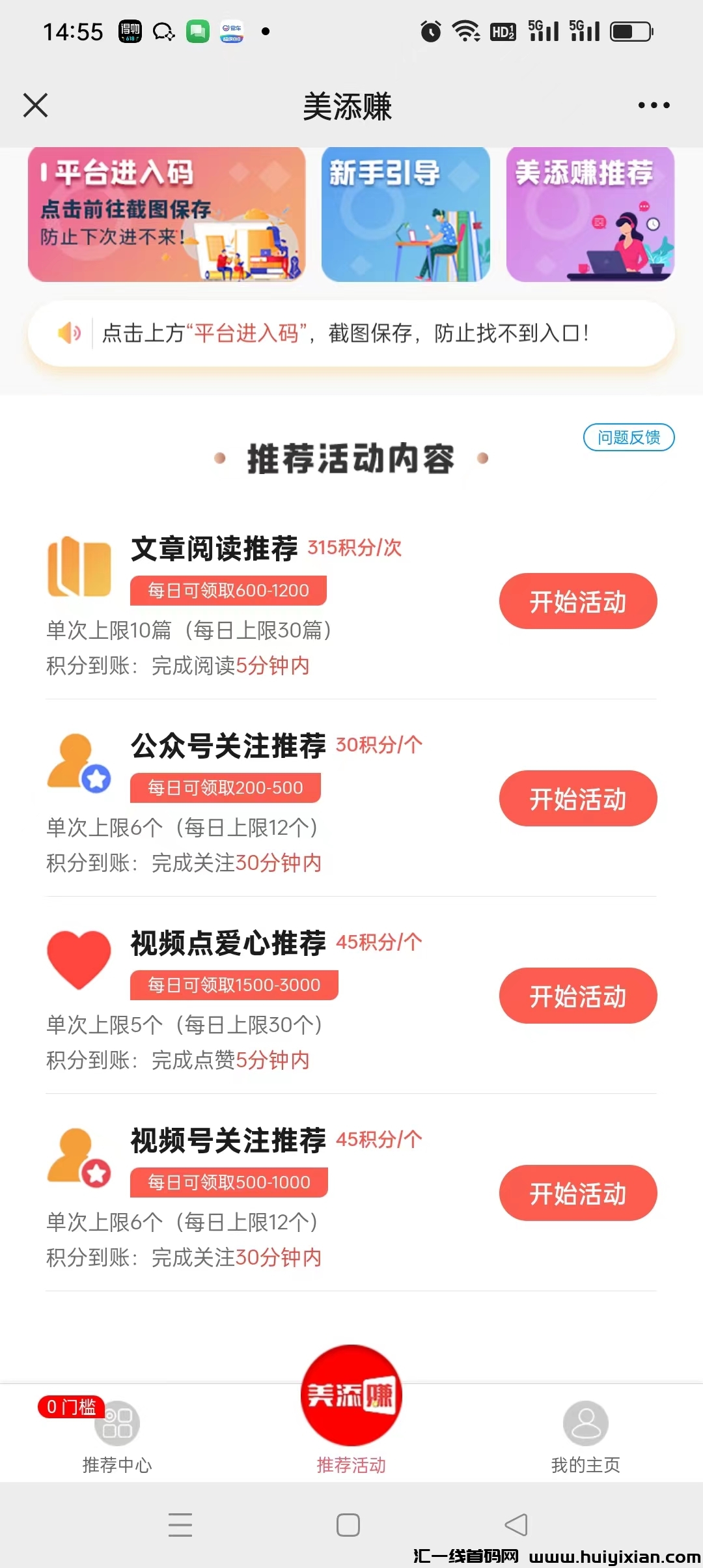Tap the system back button
Screen dimensions: 703x1568
(x=516, y=1525)
